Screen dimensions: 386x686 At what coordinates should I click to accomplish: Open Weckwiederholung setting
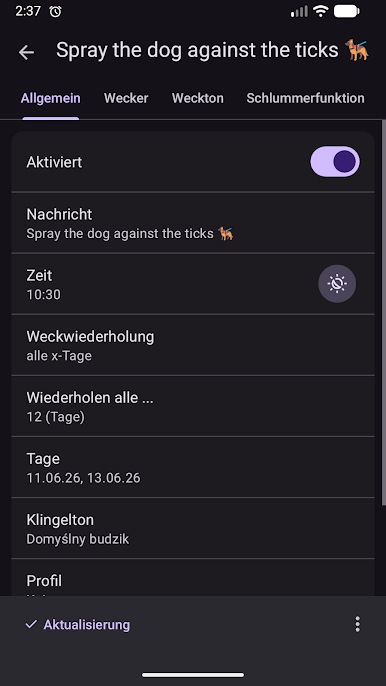(193, 345)
